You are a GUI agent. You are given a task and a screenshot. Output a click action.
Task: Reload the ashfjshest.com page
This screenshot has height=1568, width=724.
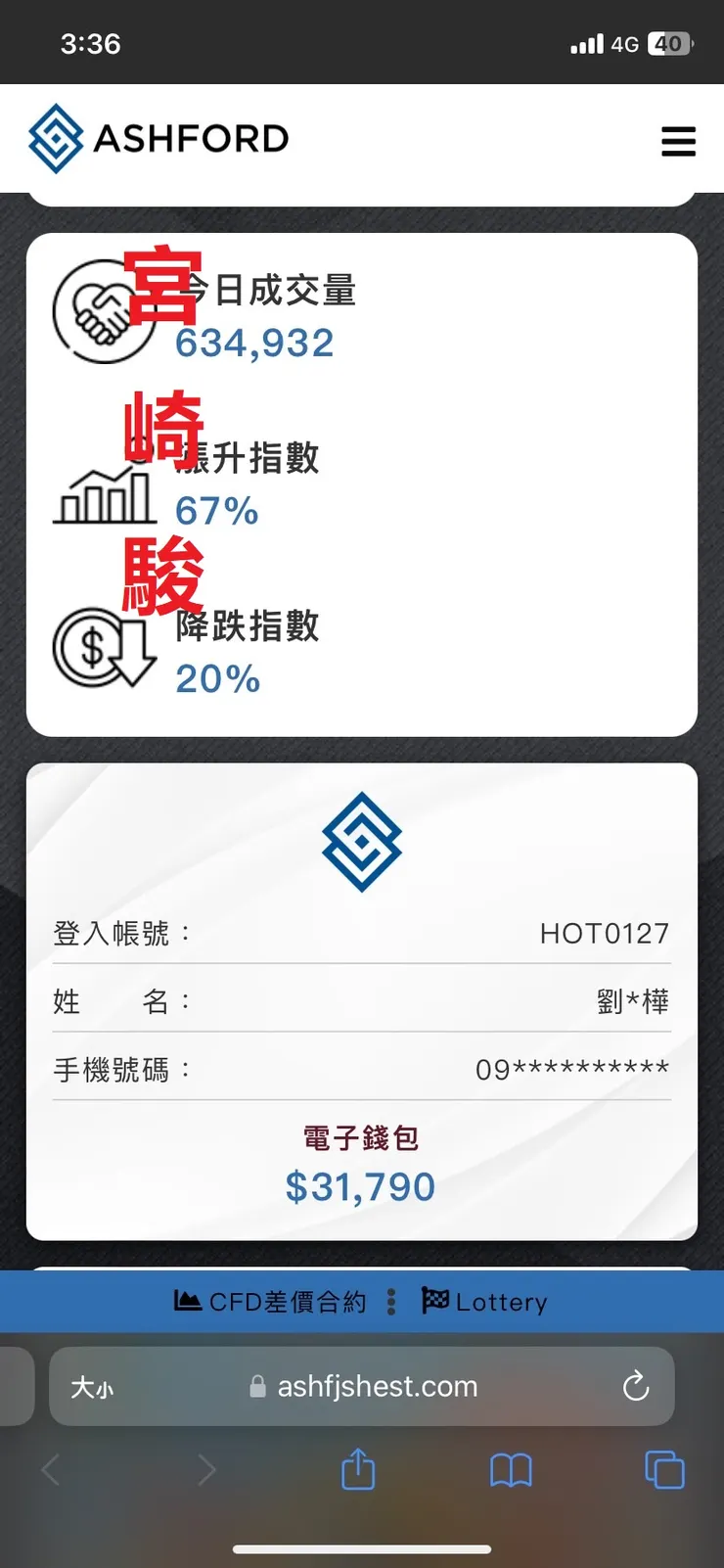pos(636,1386)
